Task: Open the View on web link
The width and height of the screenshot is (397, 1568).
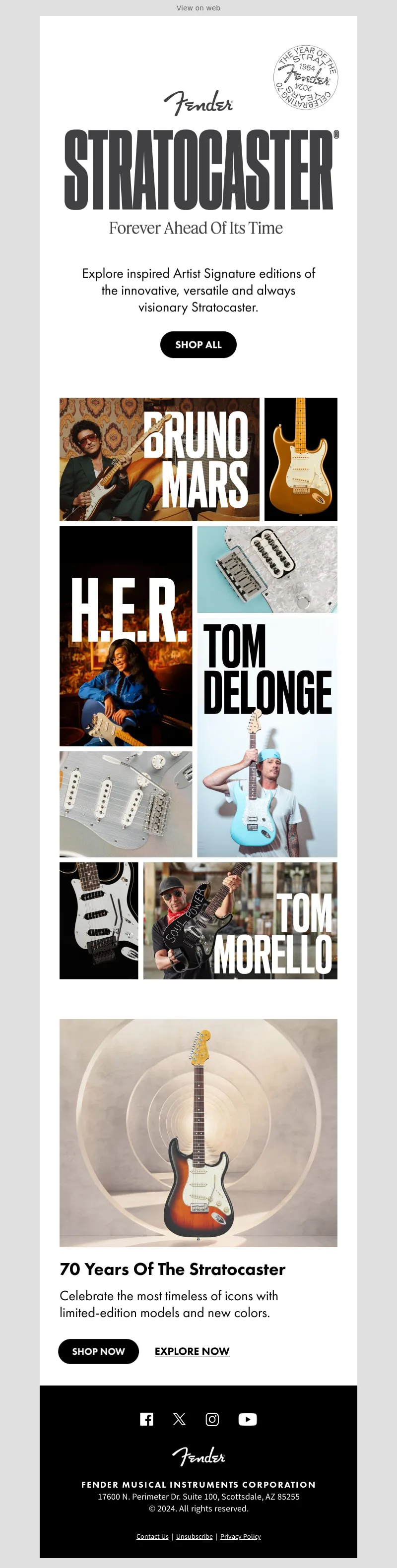Action: tap(198, 8)
